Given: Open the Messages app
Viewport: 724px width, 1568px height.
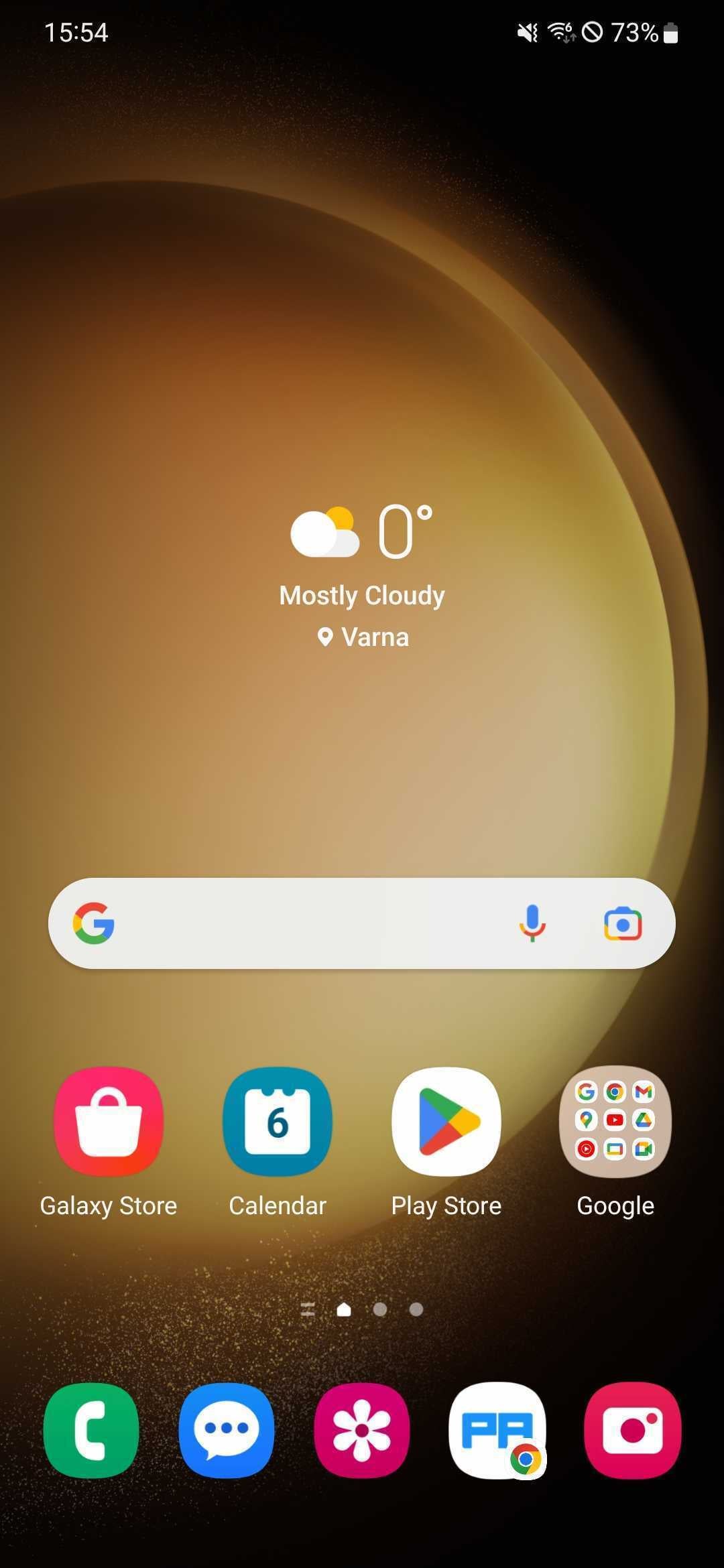Looking at the screenshot, I should coord(227,1430).
